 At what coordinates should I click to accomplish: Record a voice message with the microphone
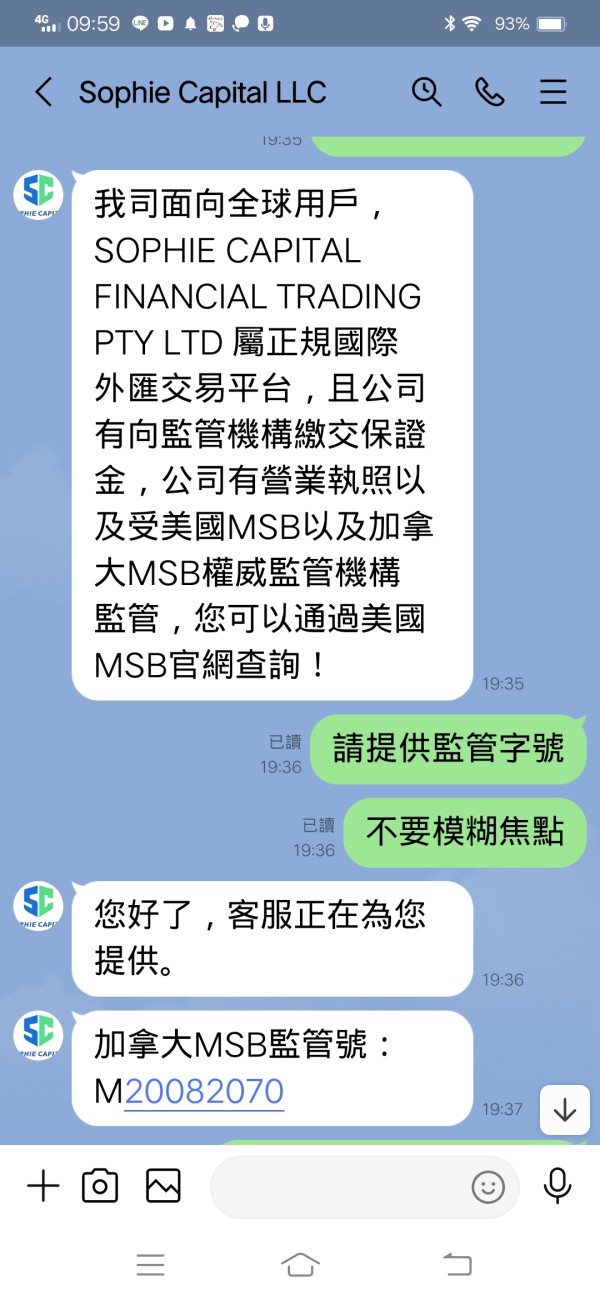coord(557,1186)
